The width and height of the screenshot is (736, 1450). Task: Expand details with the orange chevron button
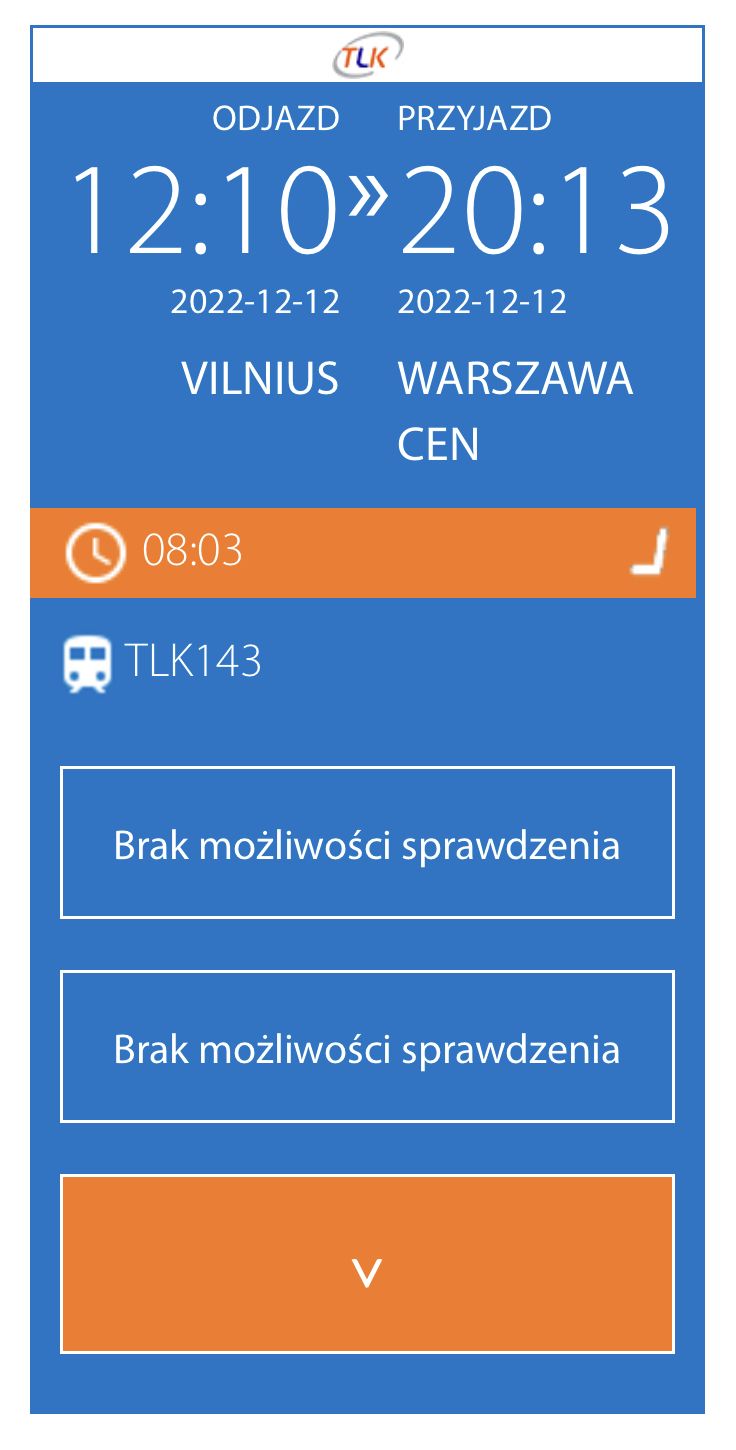pyautogui.click(x=367, y=1264)
